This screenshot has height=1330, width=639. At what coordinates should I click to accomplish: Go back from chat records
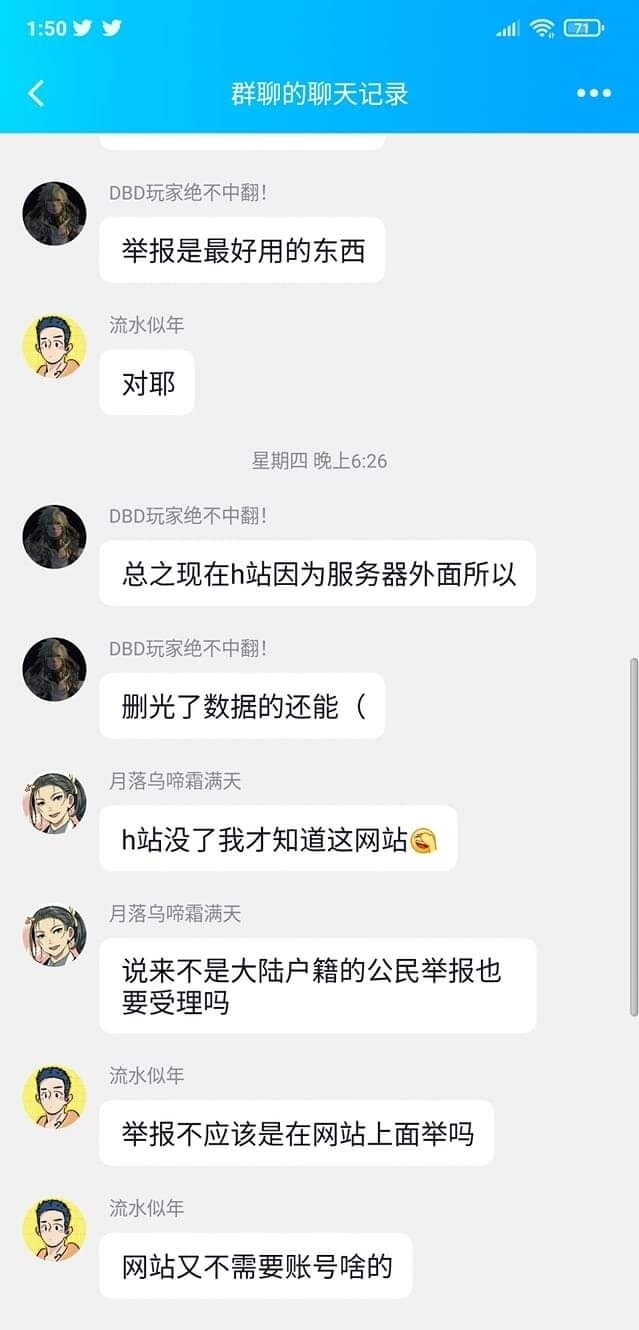pyautogui.click(x=36, y=94)
